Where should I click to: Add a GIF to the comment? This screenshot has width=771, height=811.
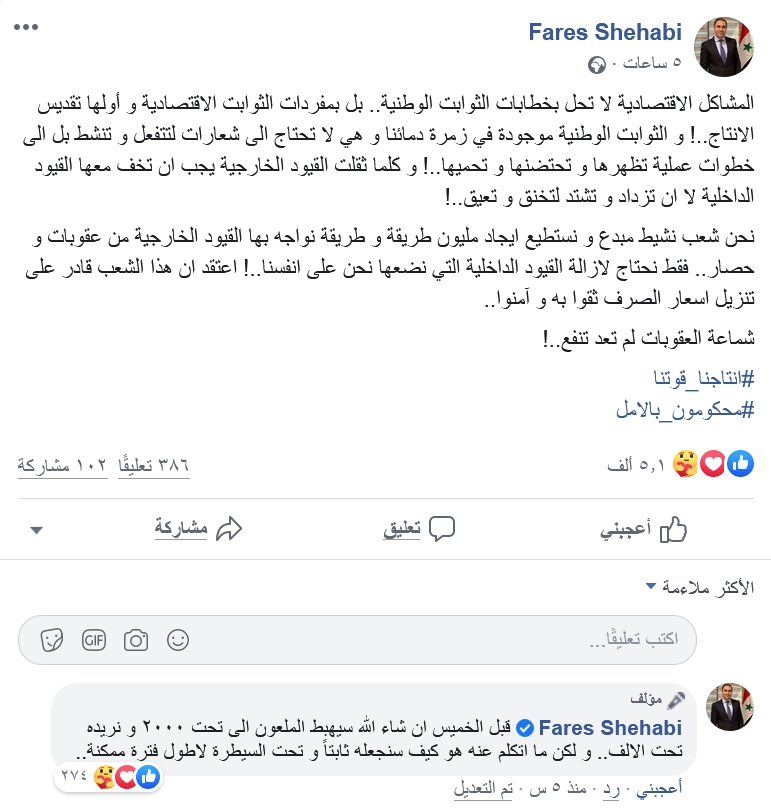[94, 638]
